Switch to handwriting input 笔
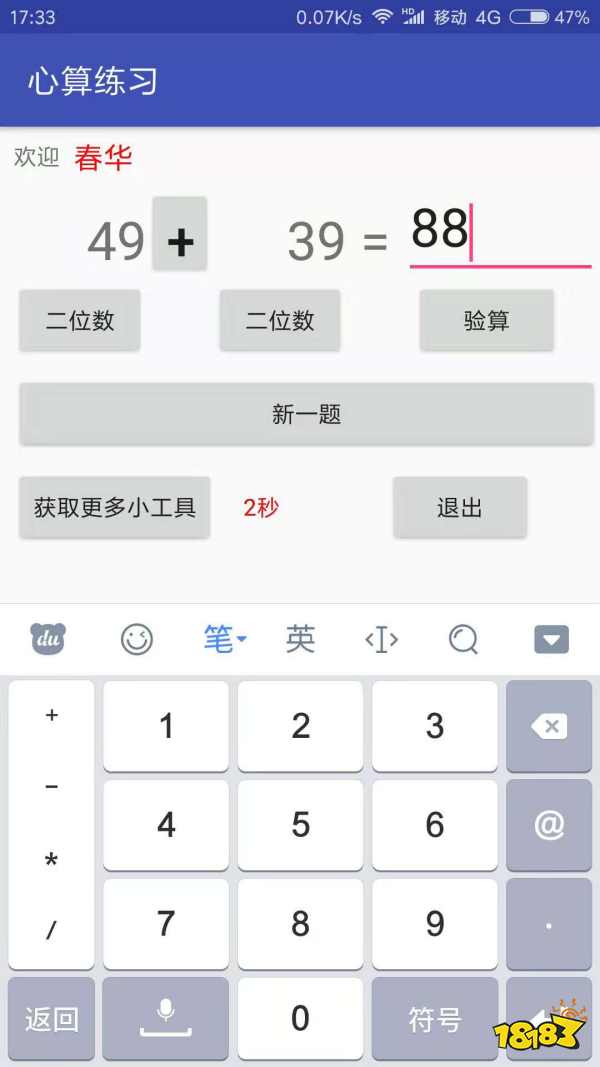Image resolution: width=600 pixels, height=1067 pixels. [224, 639]
